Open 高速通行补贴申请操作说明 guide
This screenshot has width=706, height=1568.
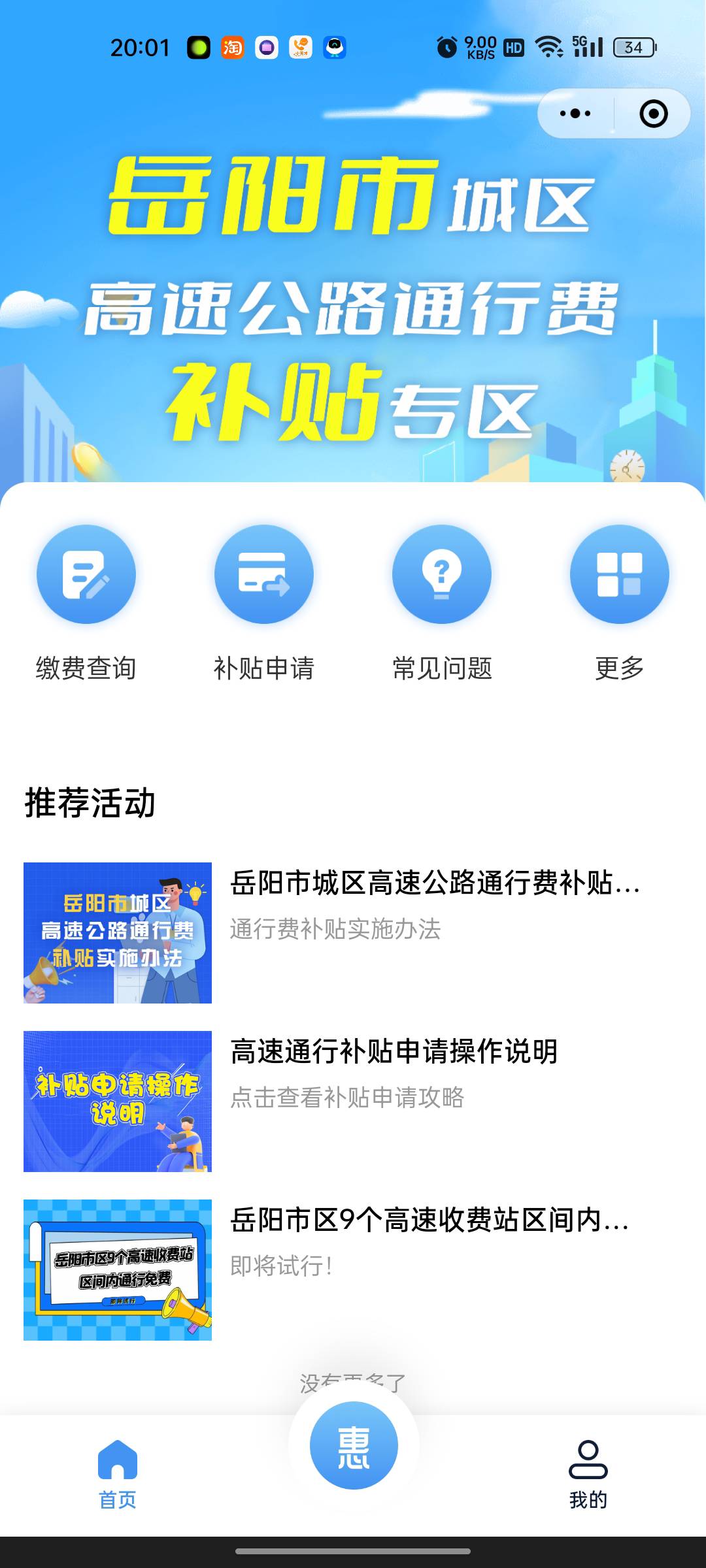pos(353,1102)
